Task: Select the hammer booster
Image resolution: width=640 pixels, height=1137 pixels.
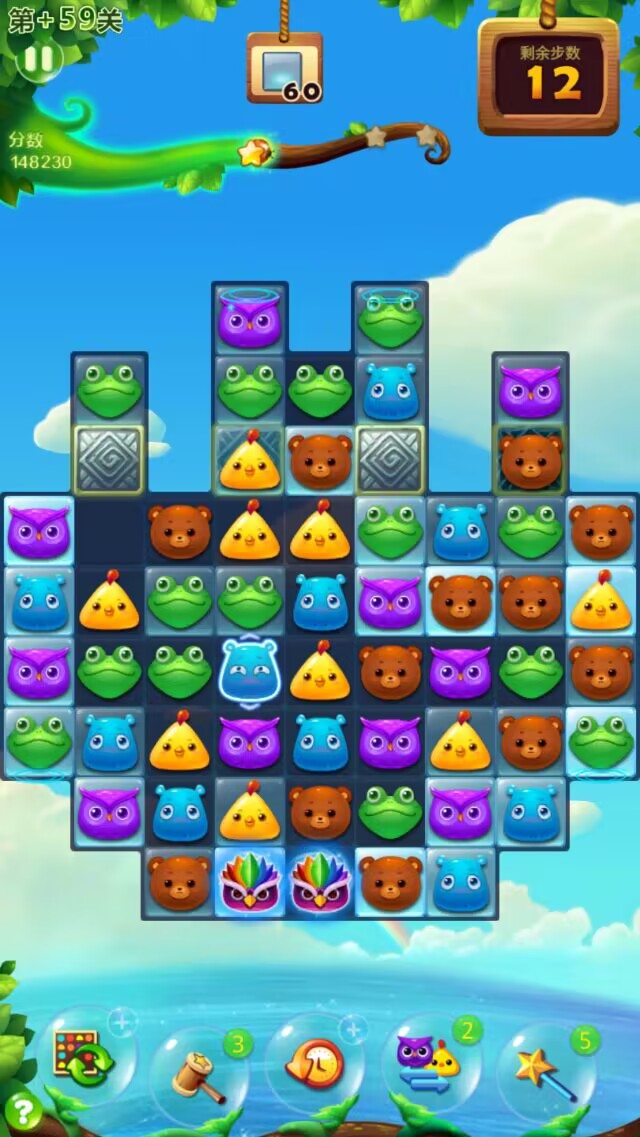Action: (198, 1073)
